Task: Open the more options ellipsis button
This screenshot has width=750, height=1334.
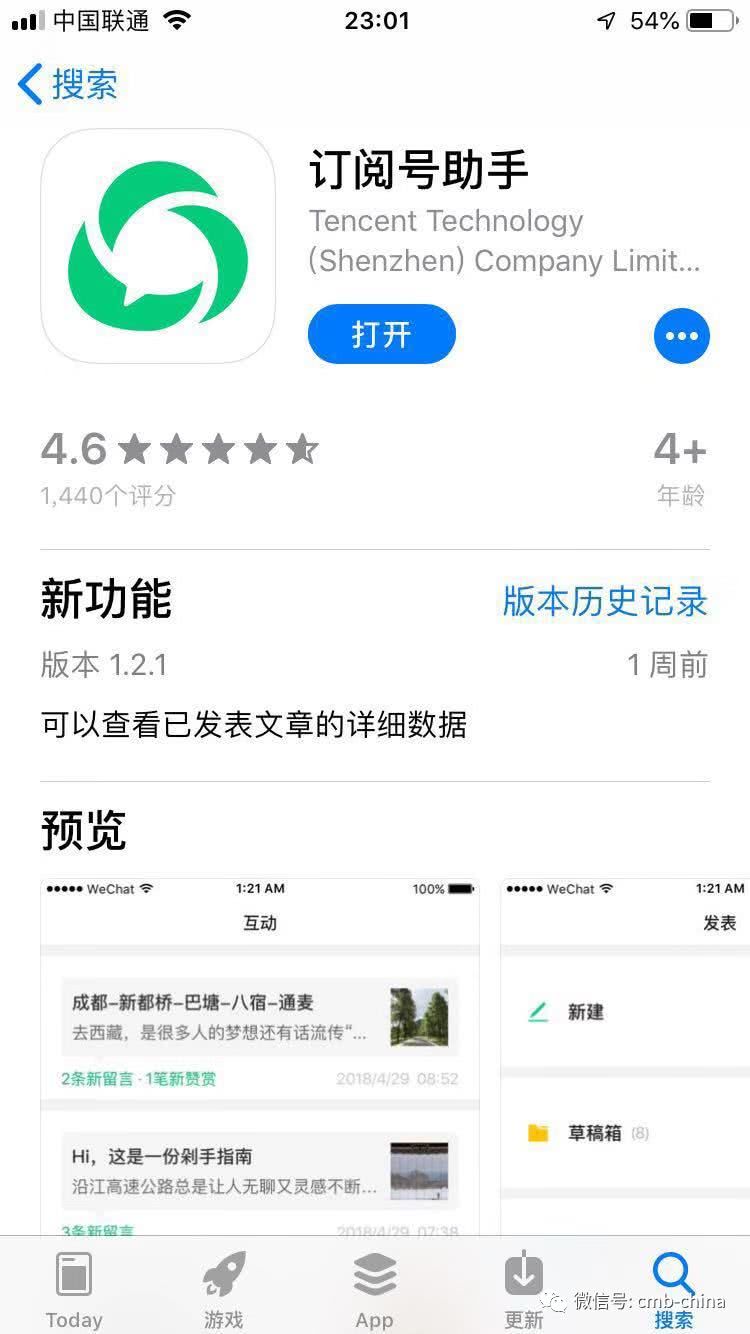Action: [681, 336]
